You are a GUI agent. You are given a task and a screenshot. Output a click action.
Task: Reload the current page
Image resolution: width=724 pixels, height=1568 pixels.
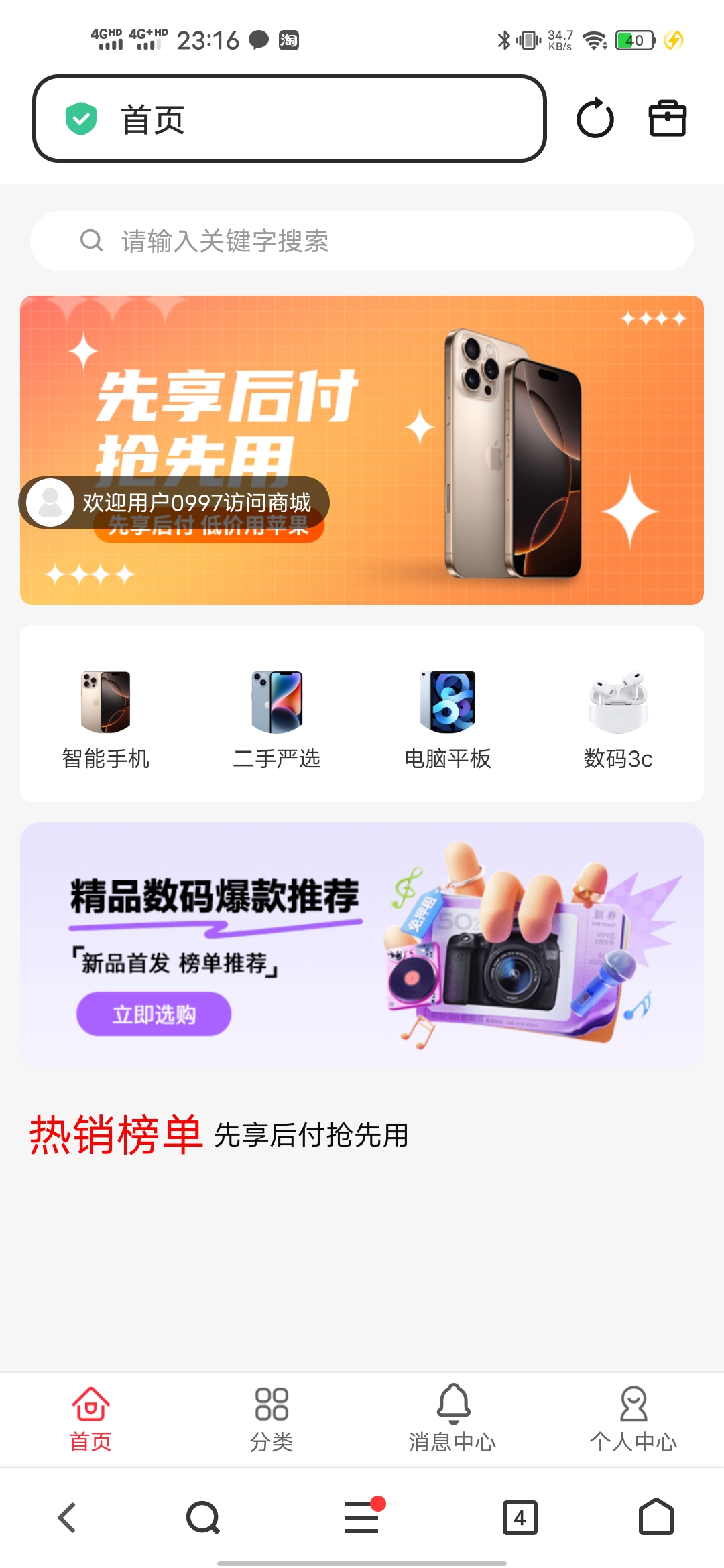(x=595, y=119)
